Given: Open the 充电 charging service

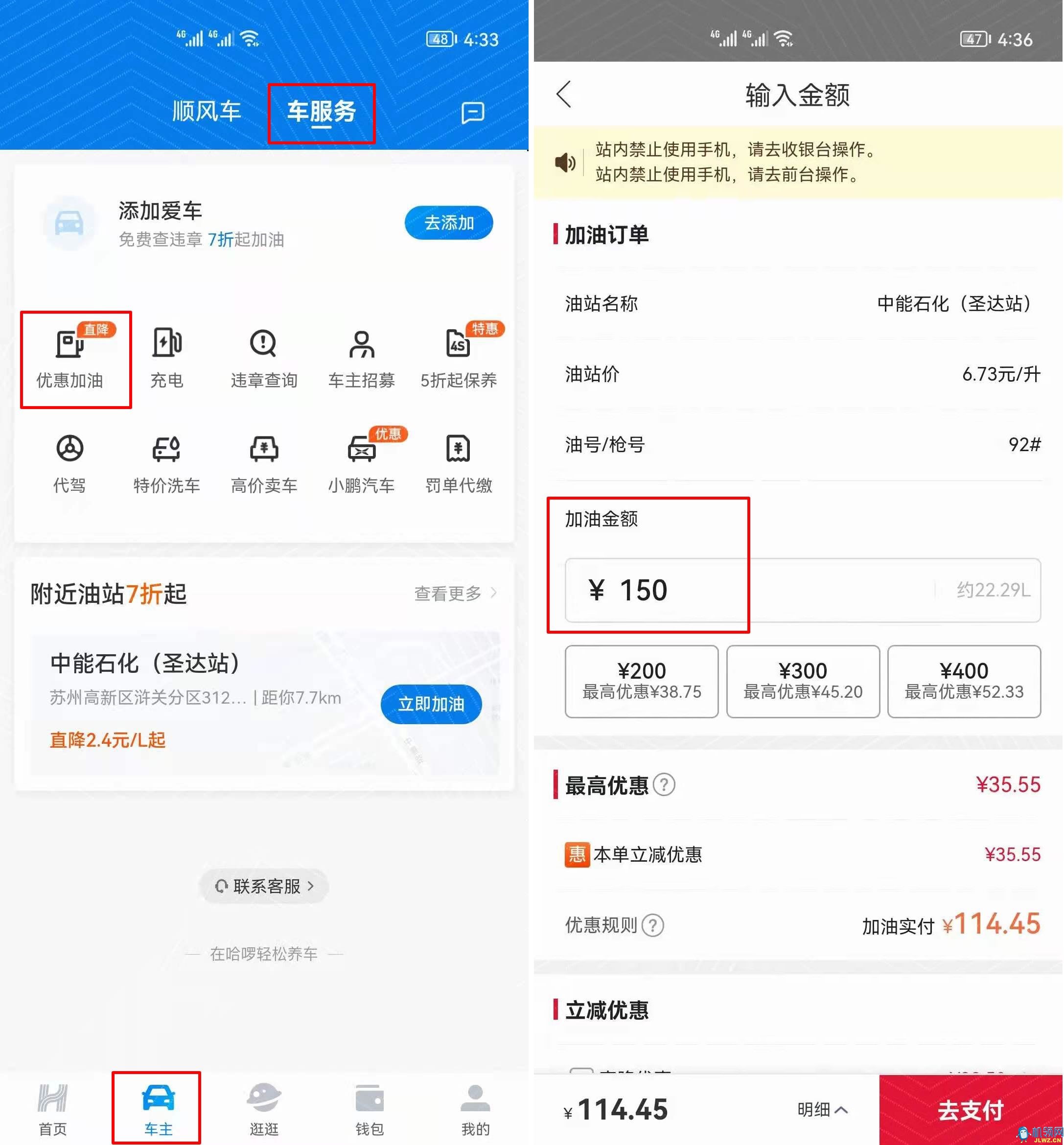Looking at the screenshot, I should [167, 359].
